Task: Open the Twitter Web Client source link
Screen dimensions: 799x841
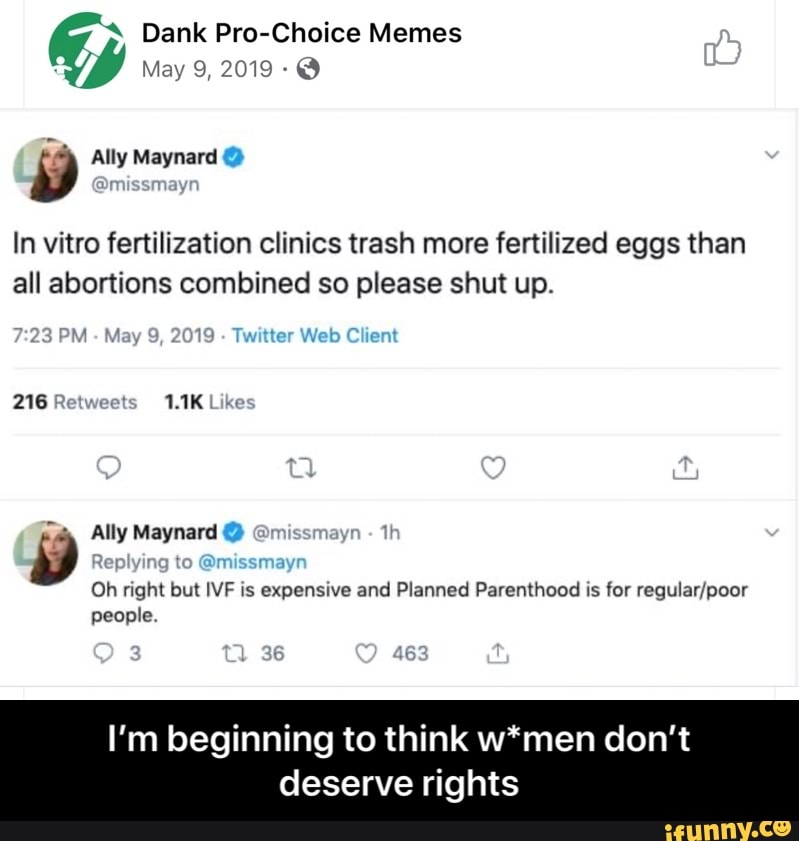Action: [x=313, y=335]
